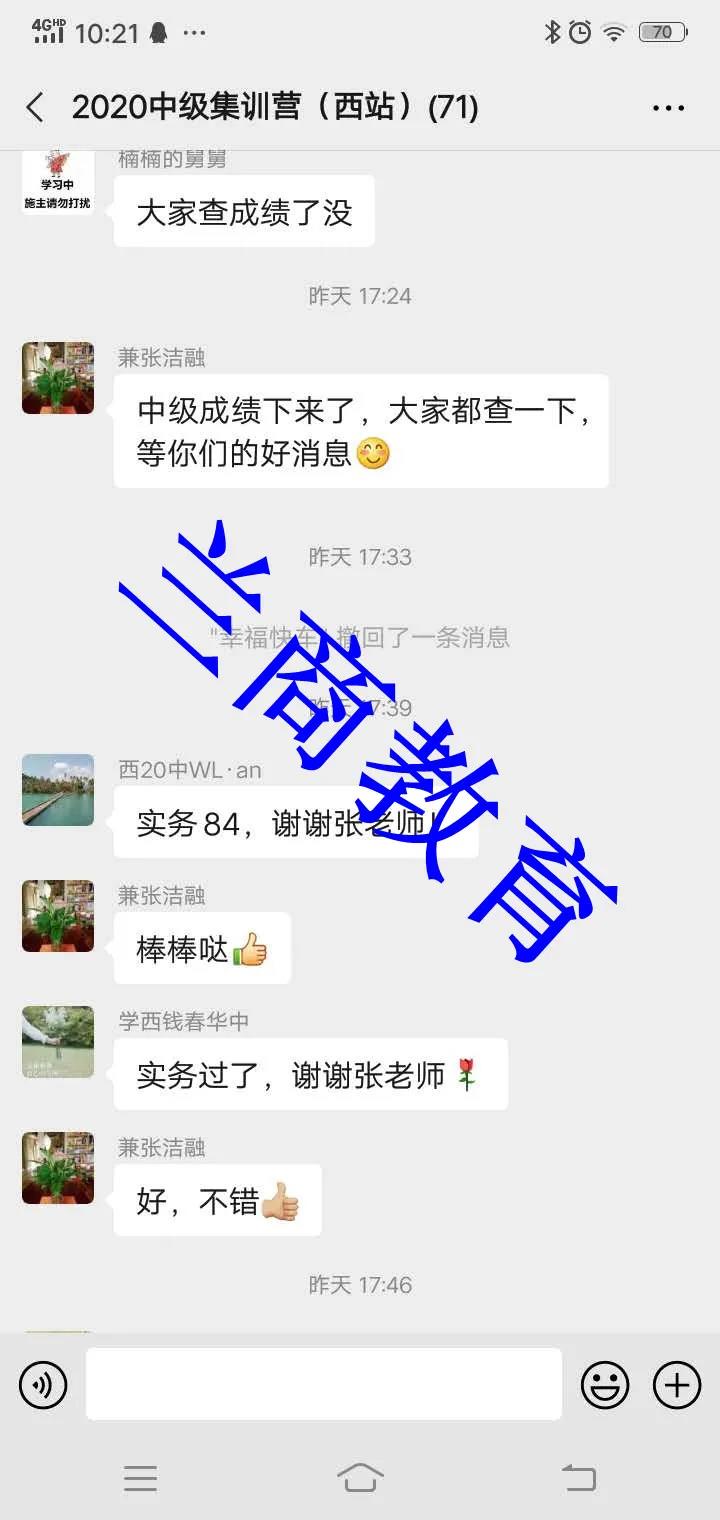
Task: Tap the system back button
Action: pyautogui.click(x=579, y=1477)
